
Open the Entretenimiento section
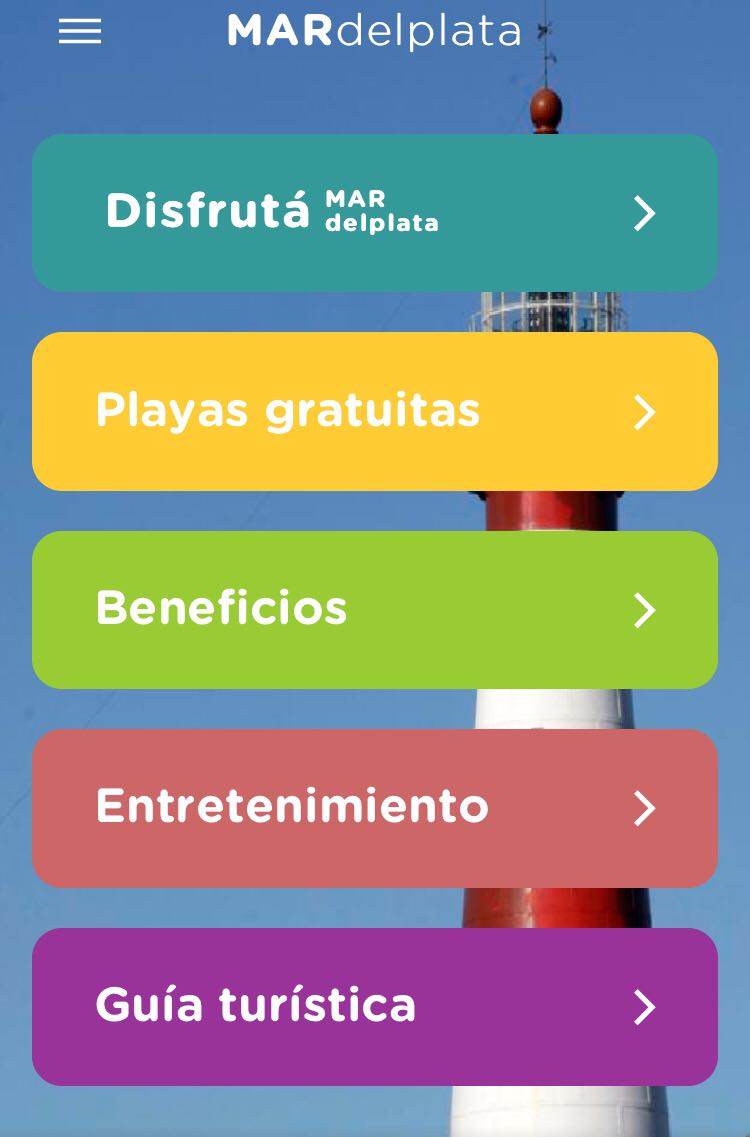374,807
